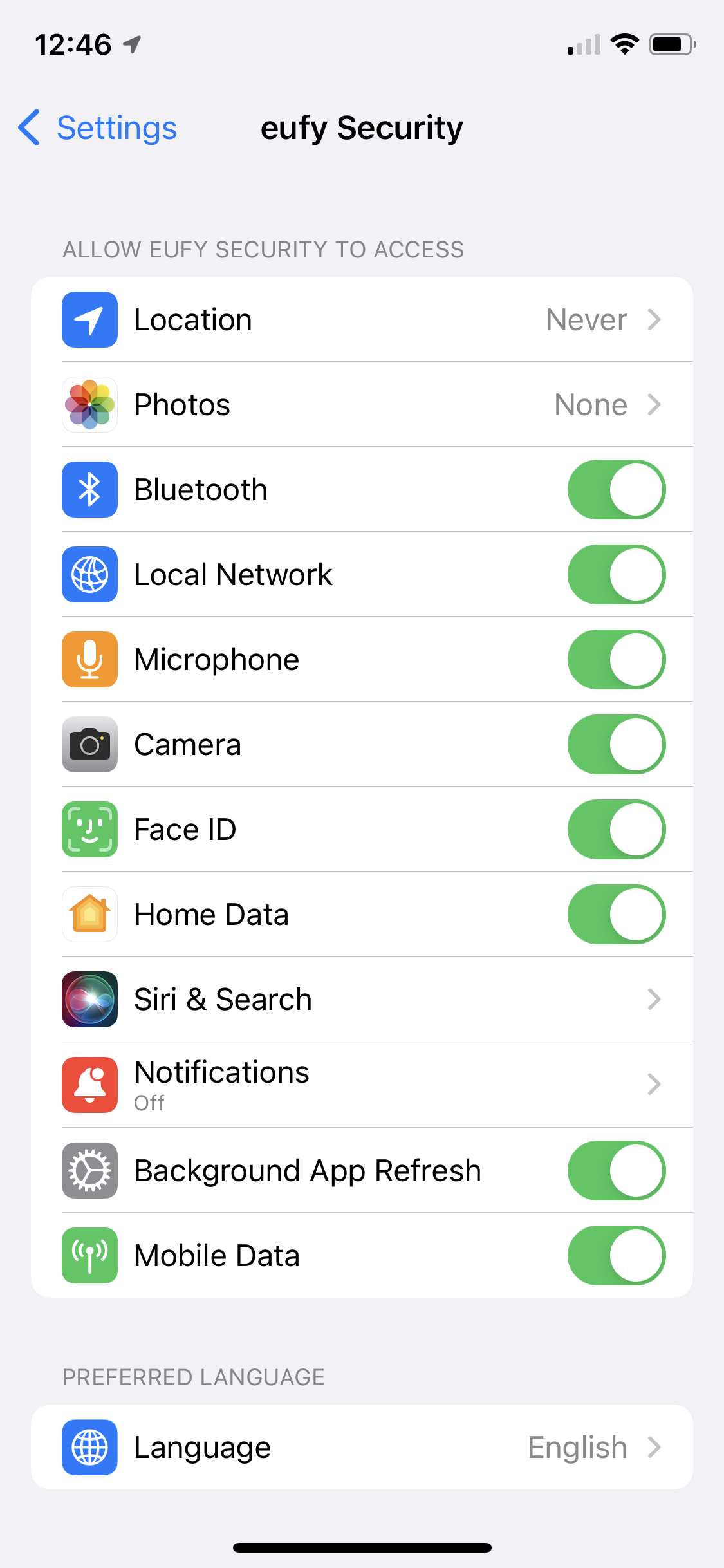Toggle Mobile Data off
The height and width of the screenshot is (1568, 724).
(x=616, y=1255)
